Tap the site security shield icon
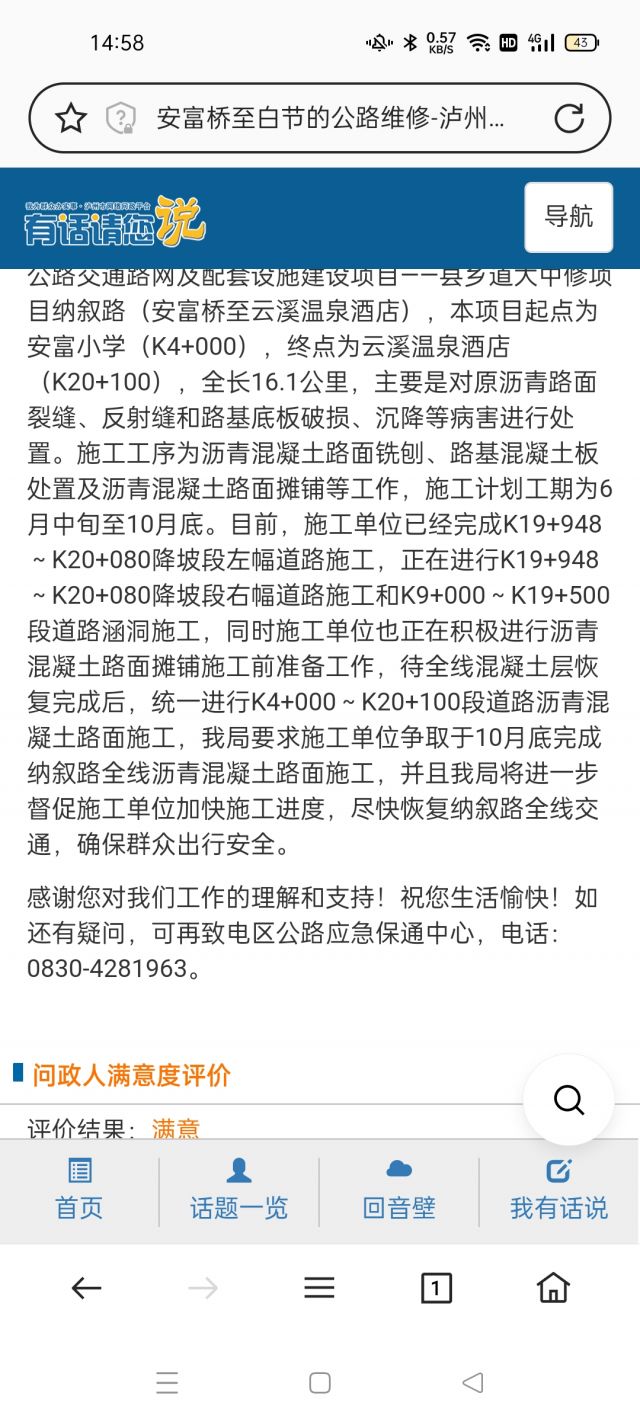This screenshot has height=1422, width=640. pyautogui.click(x=121, y=119)
